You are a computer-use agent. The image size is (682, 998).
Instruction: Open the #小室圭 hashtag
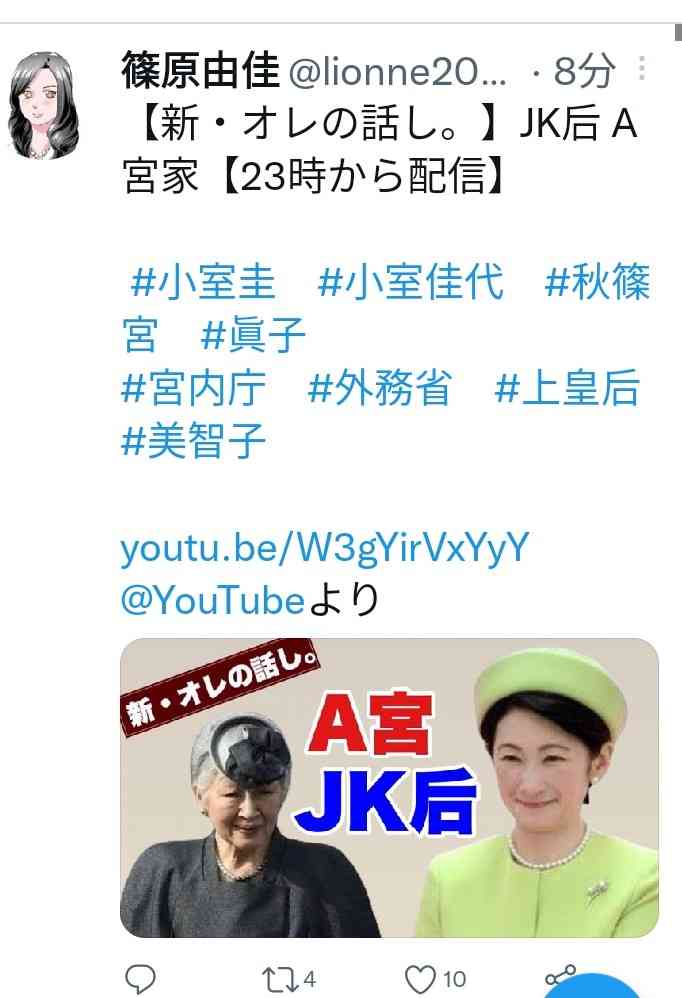point(203,283)
